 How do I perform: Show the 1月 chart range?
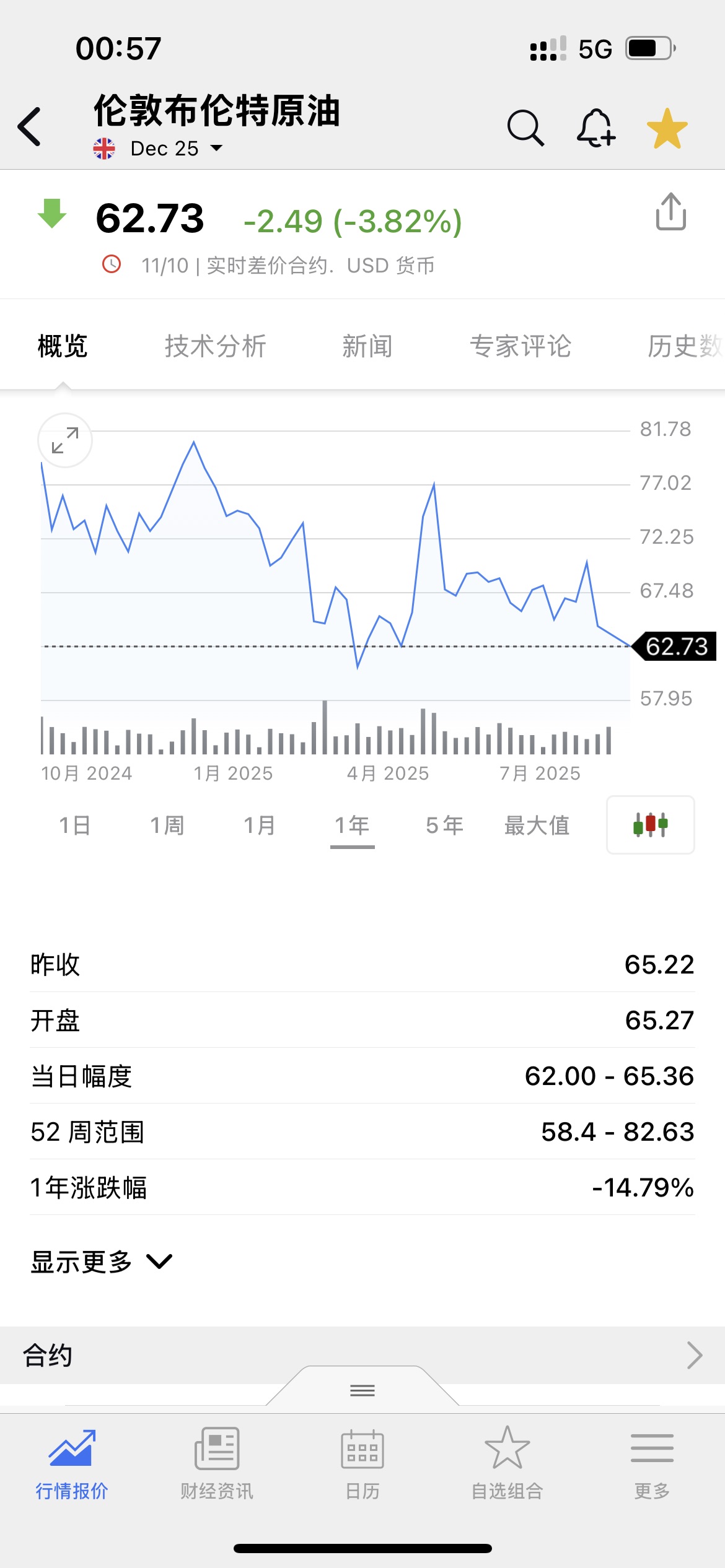point(260,825)
